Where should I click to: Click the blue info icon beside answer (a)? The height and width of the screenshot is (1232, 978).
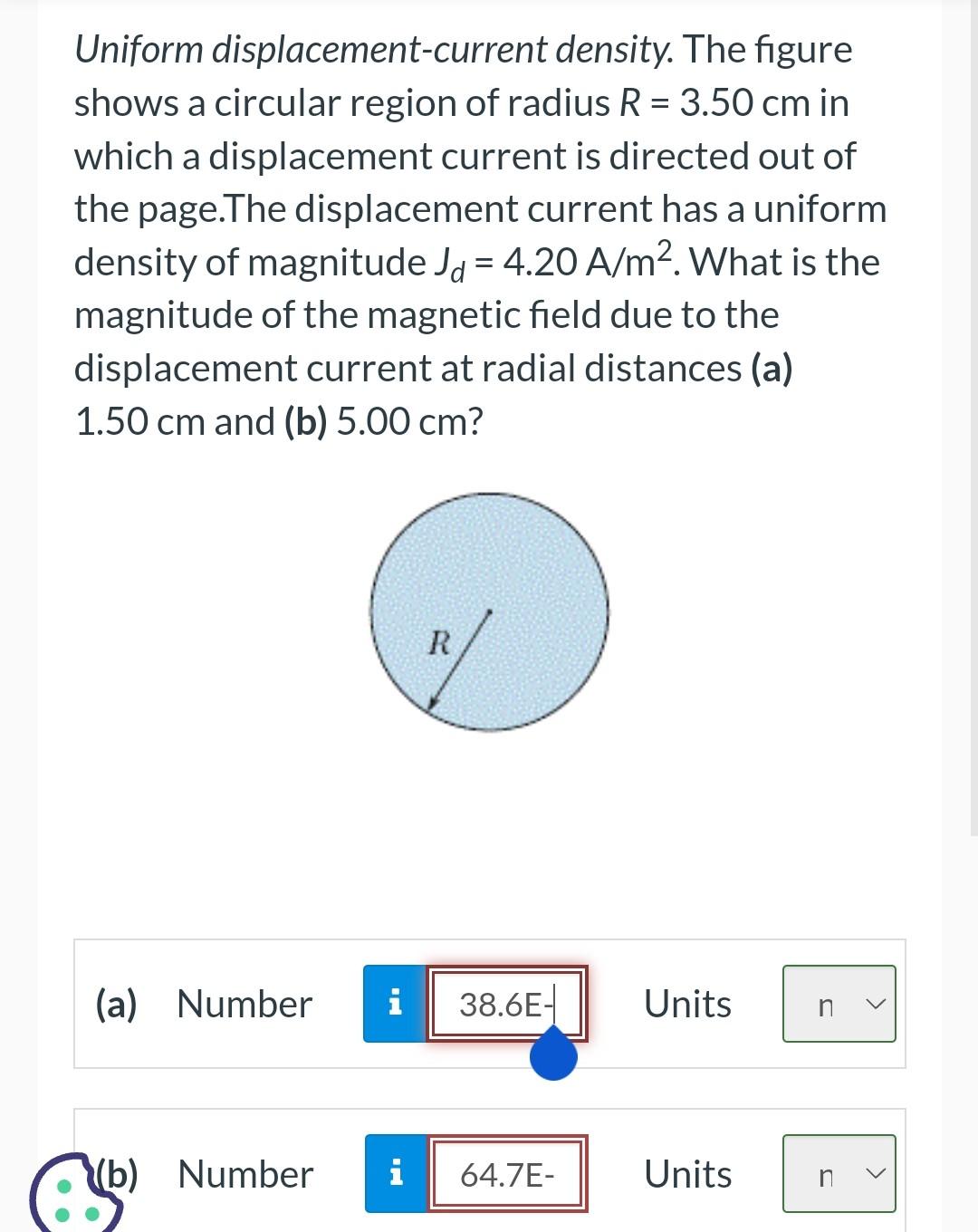coord(395,1004)
